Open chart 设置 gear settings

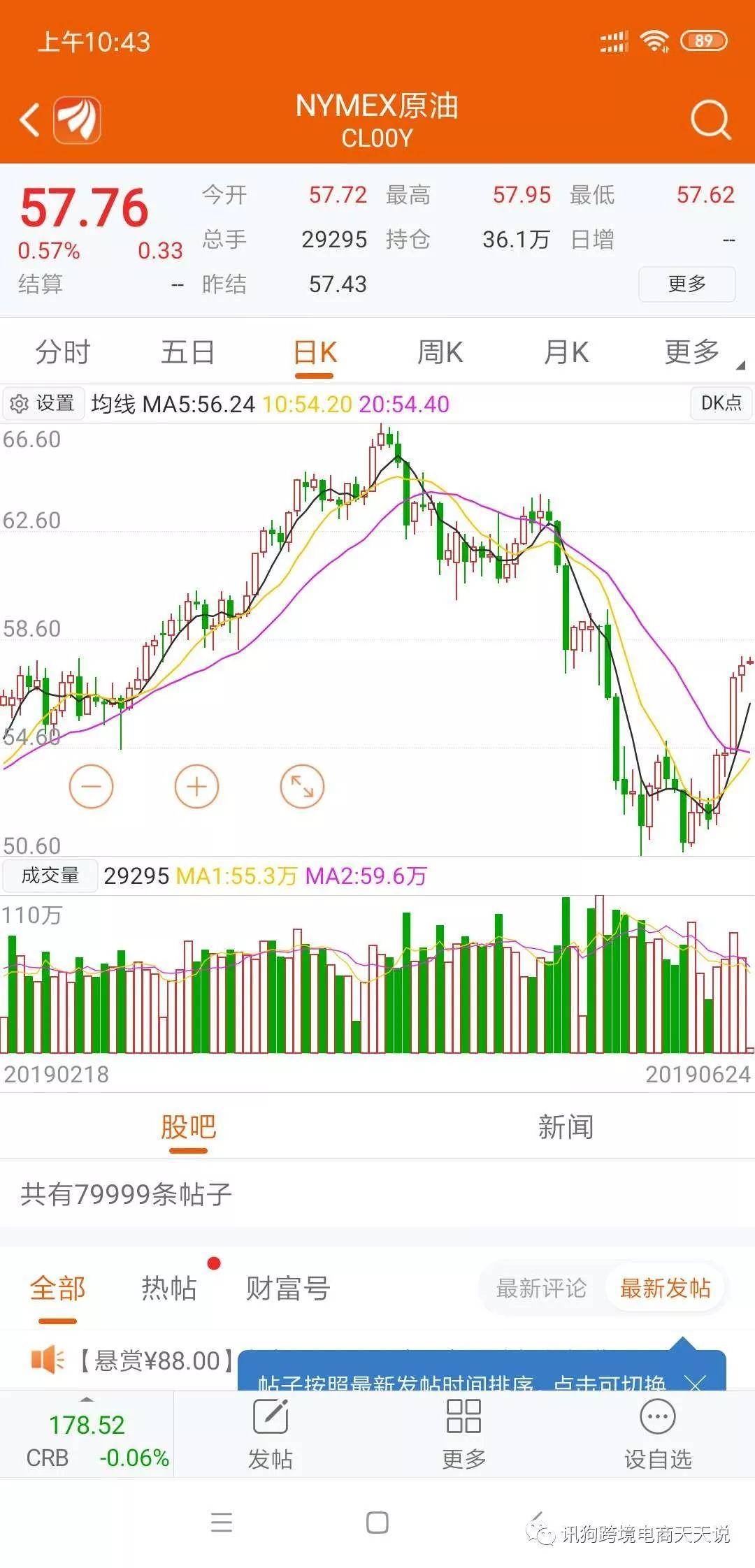pos(43,403)
